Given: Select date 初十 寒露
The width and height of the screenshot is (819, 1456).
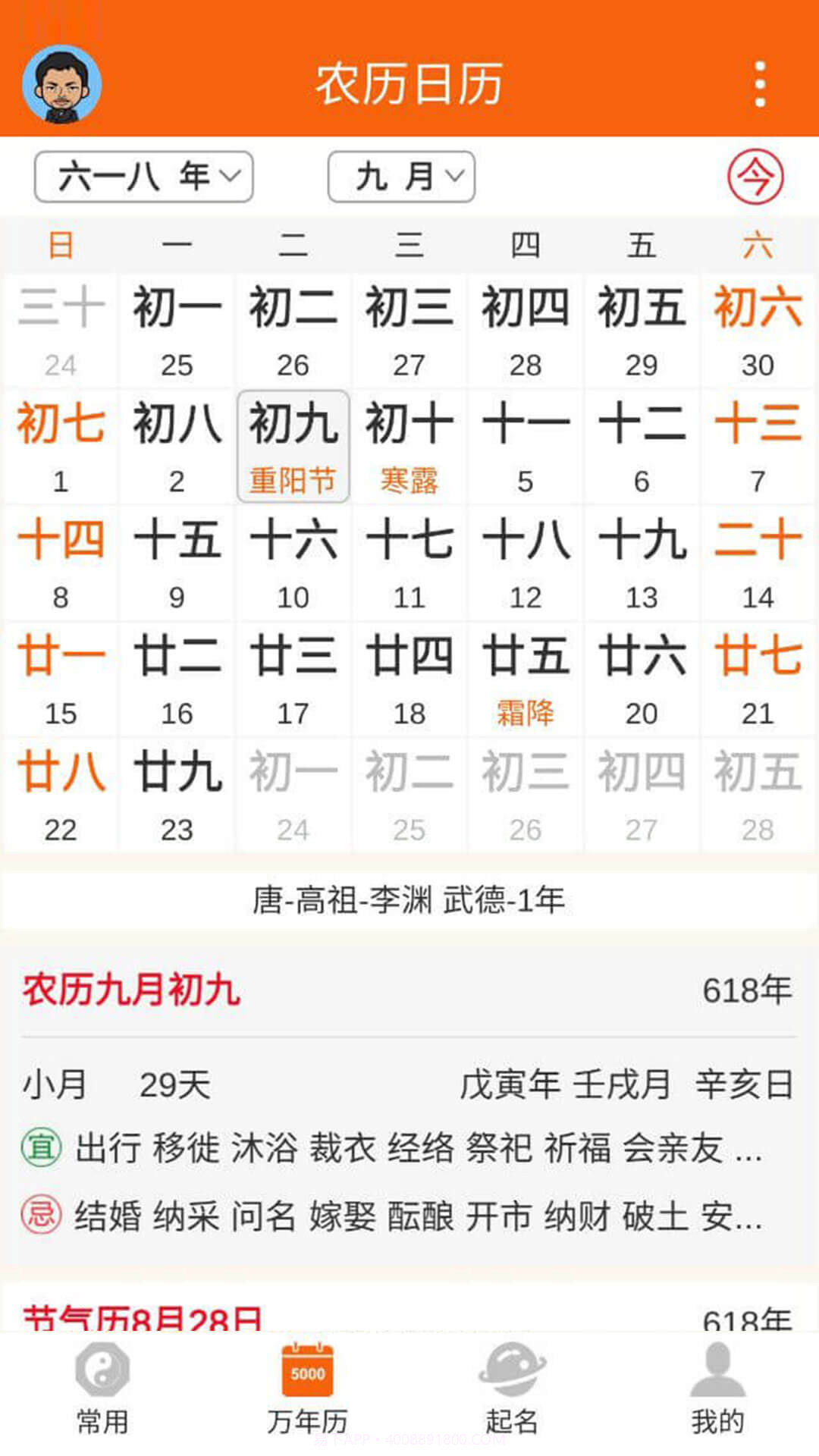Looking at the screenshot, I should point(409,446).
